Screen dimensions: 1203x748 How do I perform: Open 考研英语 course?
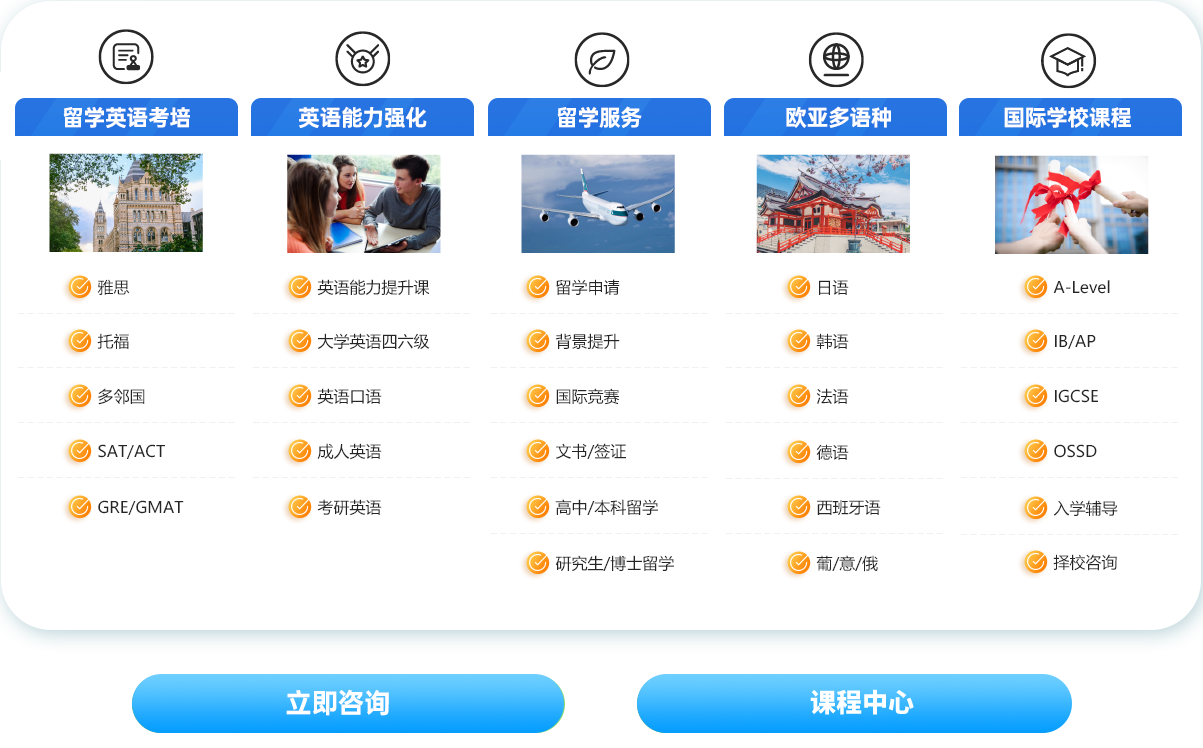(348, 508)
